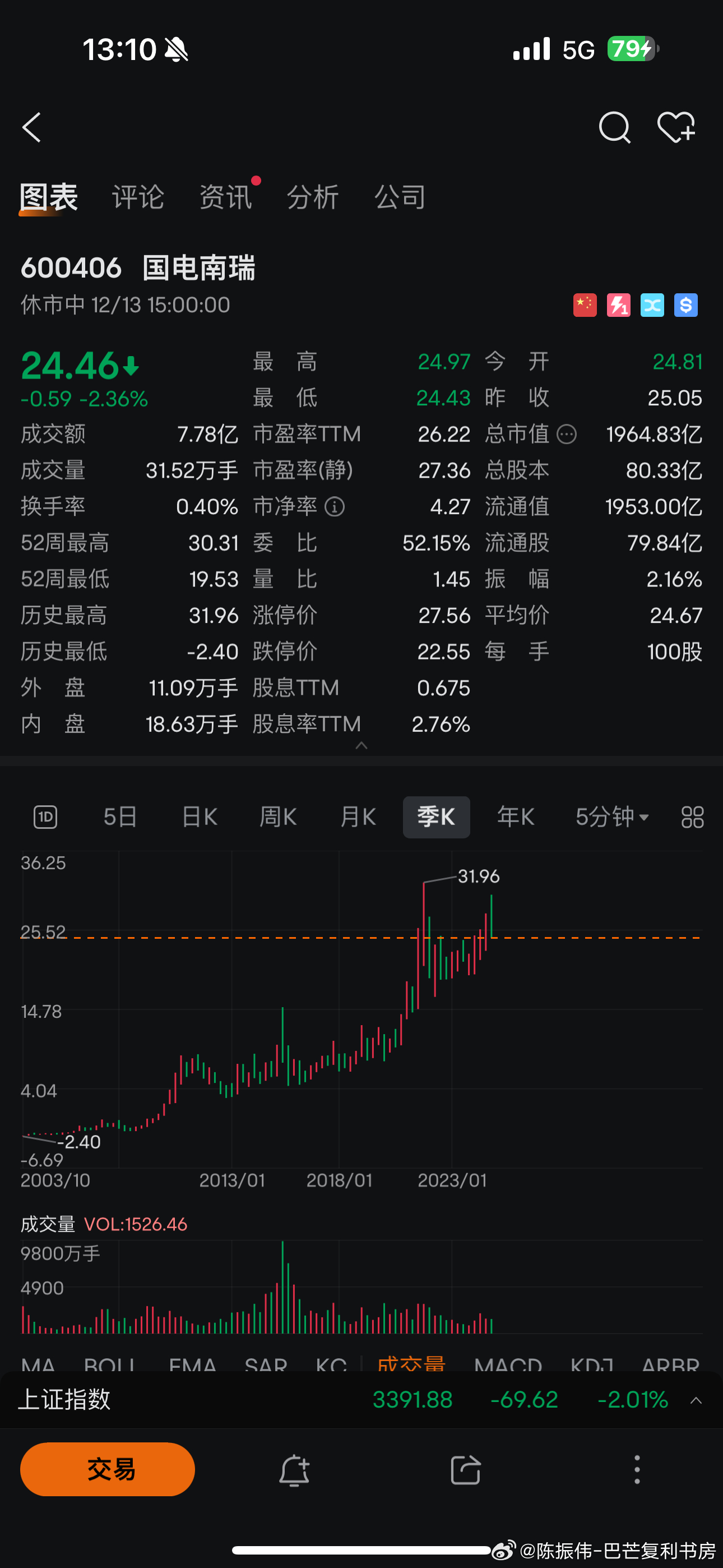Open the 资讯 tab
Image resolution: width=723 pixels, height=1568 pixels.
coord(226,197)
